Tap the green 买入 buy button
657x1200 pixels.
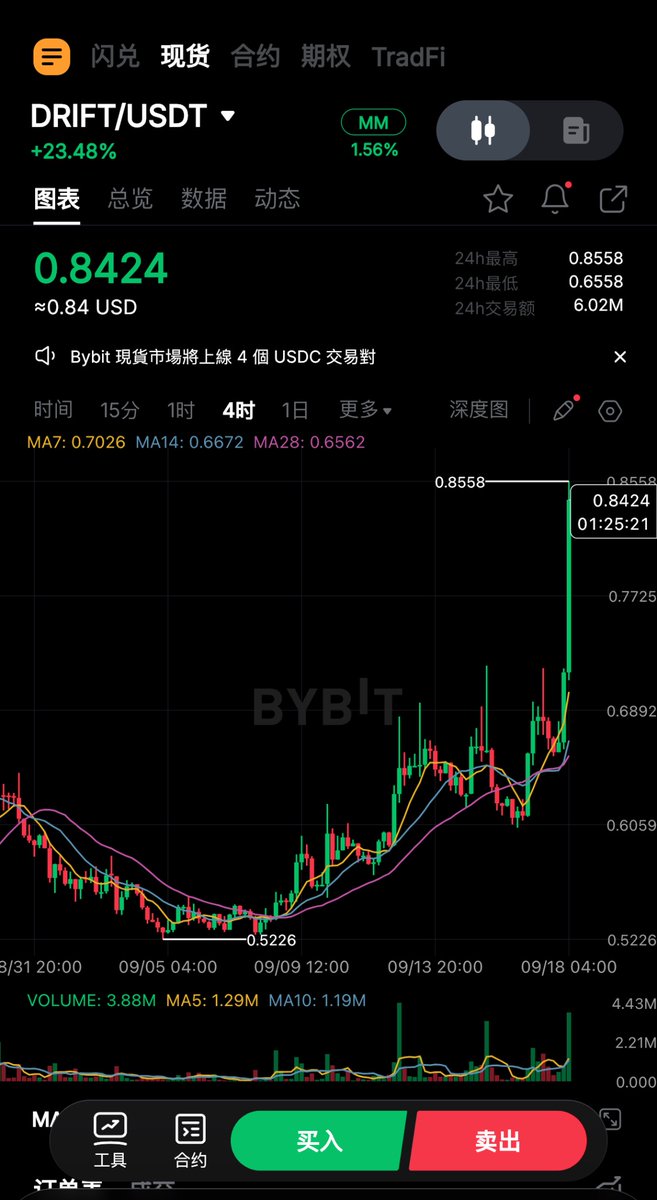point(319,1141)
